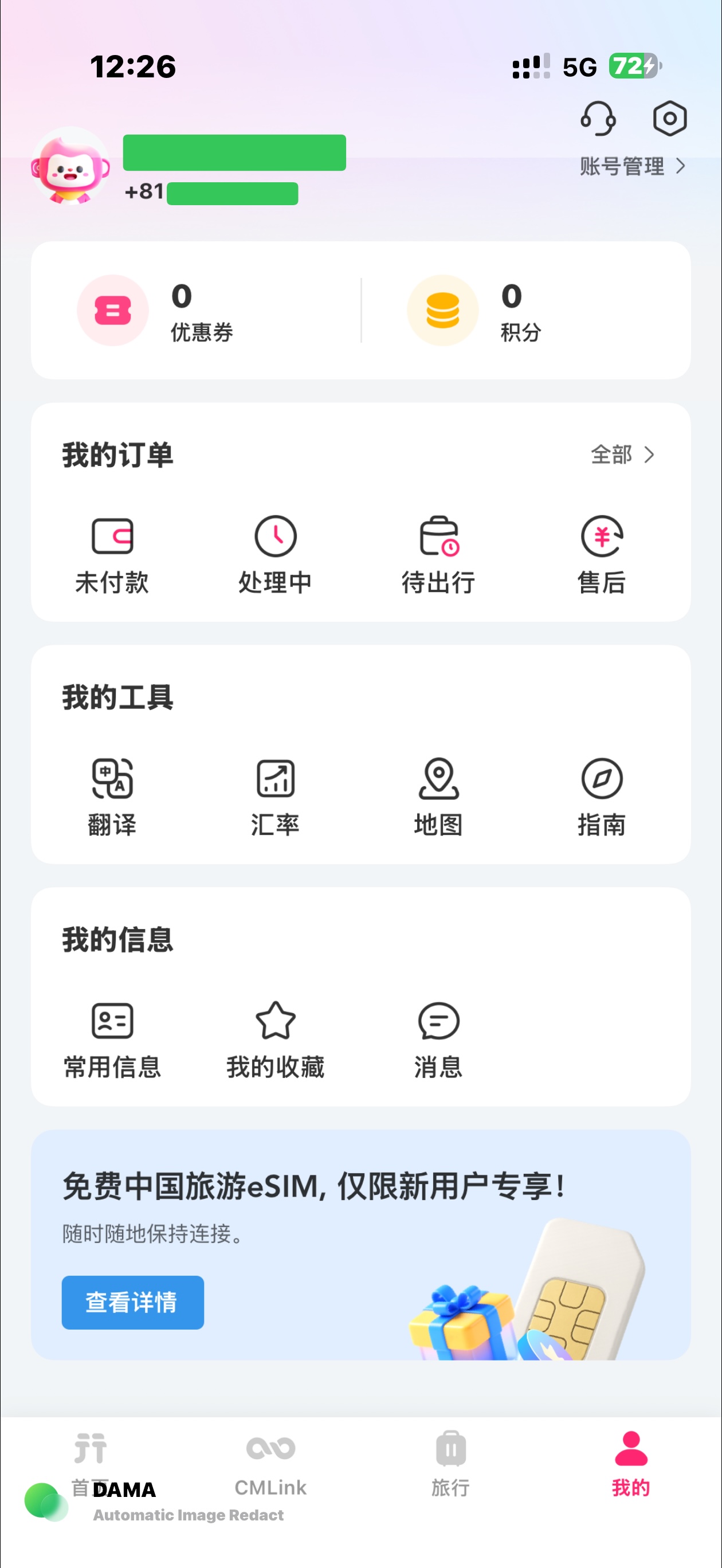Open 待出行 upcoming trips

pyautogui.click(x=438, y=555)
